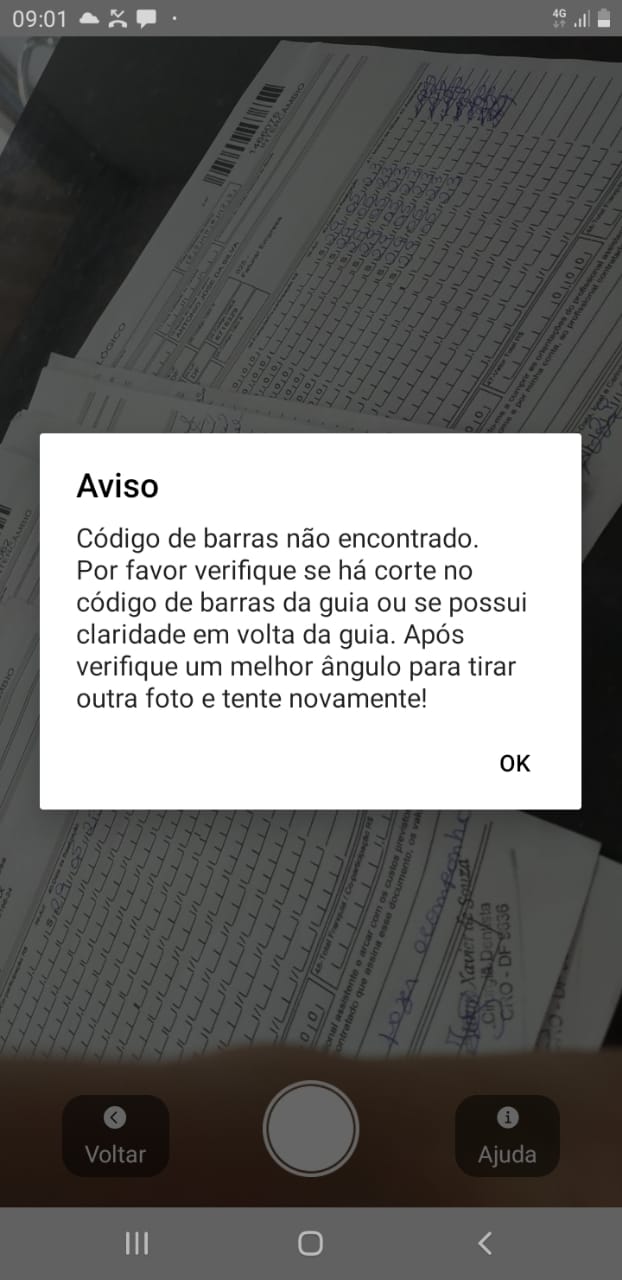The height and width of the screenshot is (1280, 622).
Task: Capture a photo with the shutter button
Action: (310, 1128)
